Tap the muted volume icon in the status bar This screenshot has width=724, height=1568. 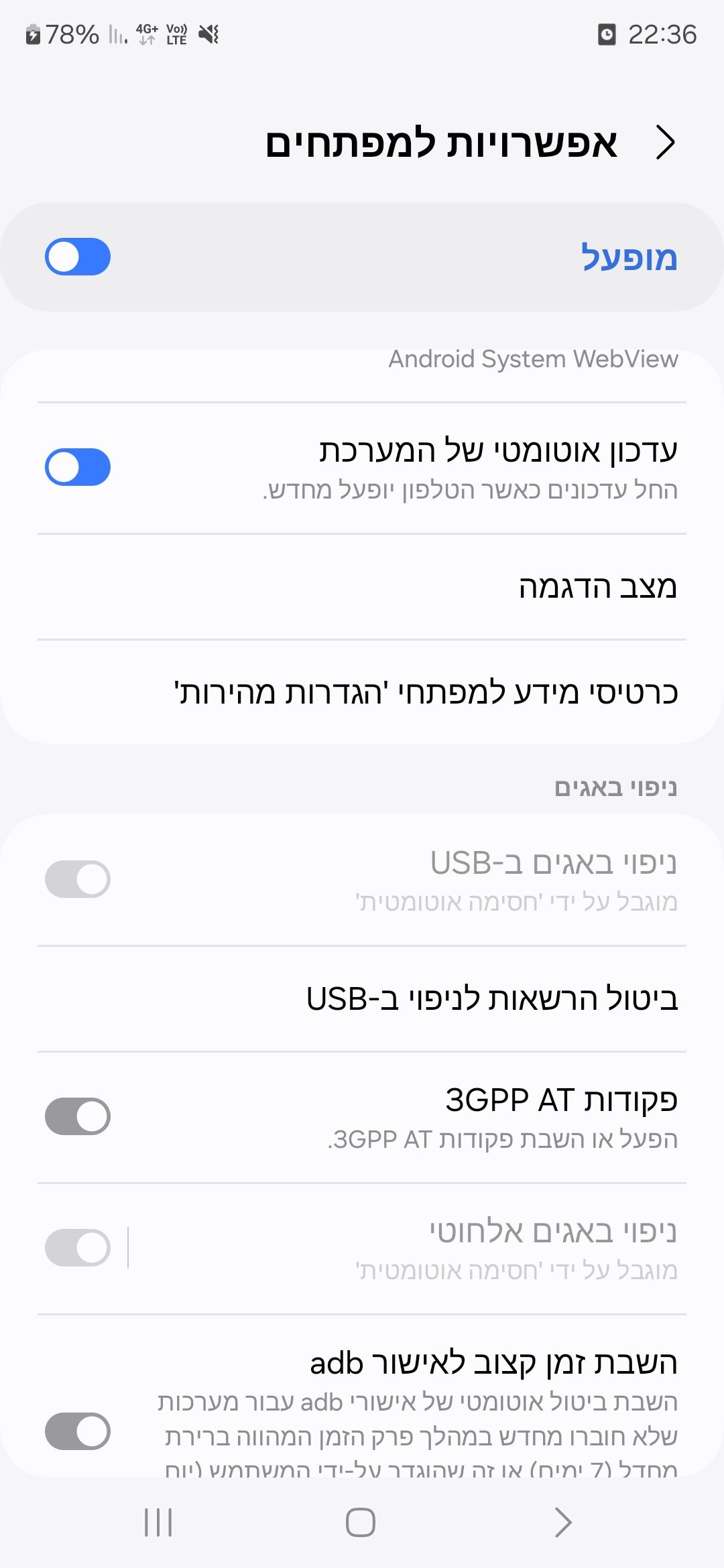[x=208, y=35]
